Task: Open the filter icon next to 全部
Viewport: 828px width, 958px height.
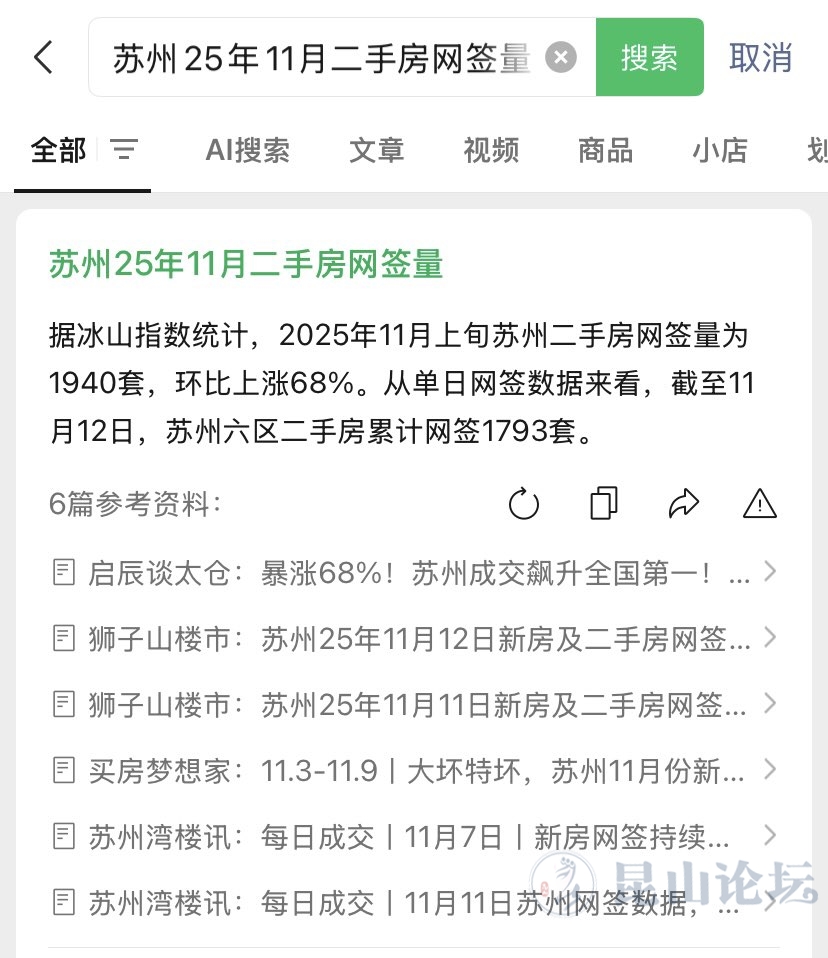Action: tap(124, 151)
